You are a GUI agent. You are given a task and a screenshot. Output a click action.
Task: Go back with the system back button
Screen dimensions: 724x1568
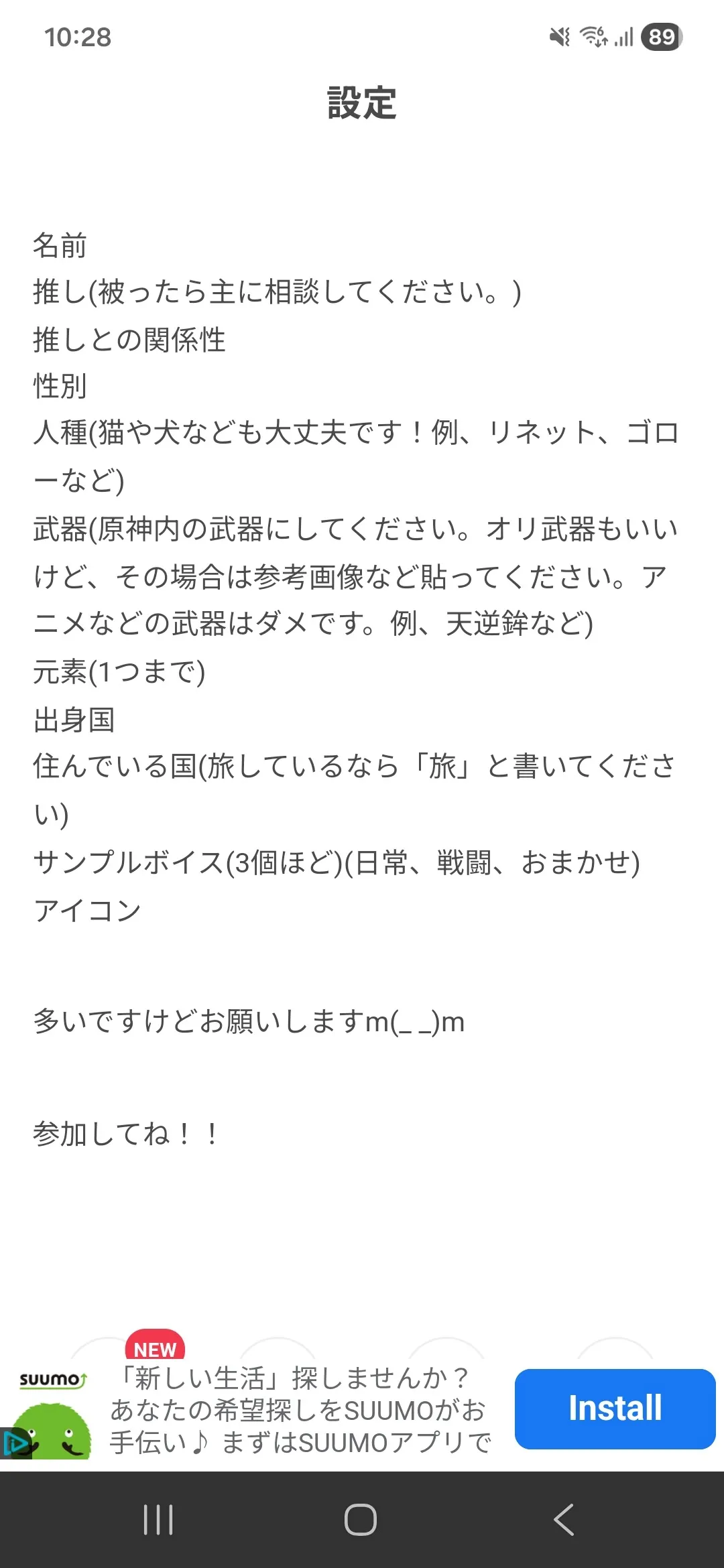click(564, 1519)
